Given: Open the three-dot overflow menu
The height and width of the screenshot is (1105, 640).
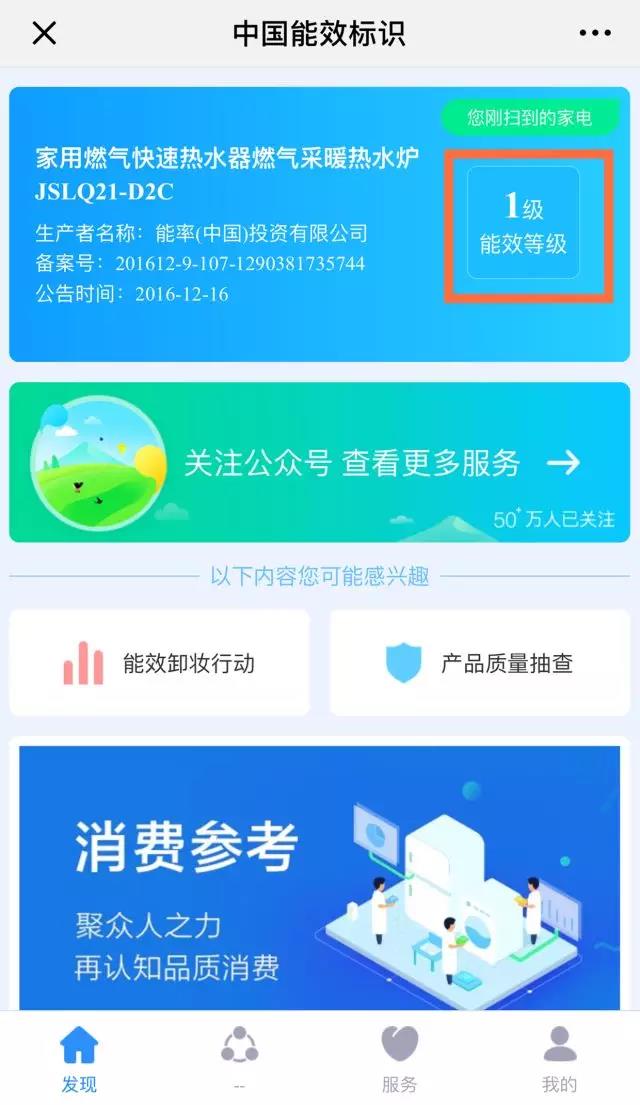Looking at the screenshot, I should 595,32.
